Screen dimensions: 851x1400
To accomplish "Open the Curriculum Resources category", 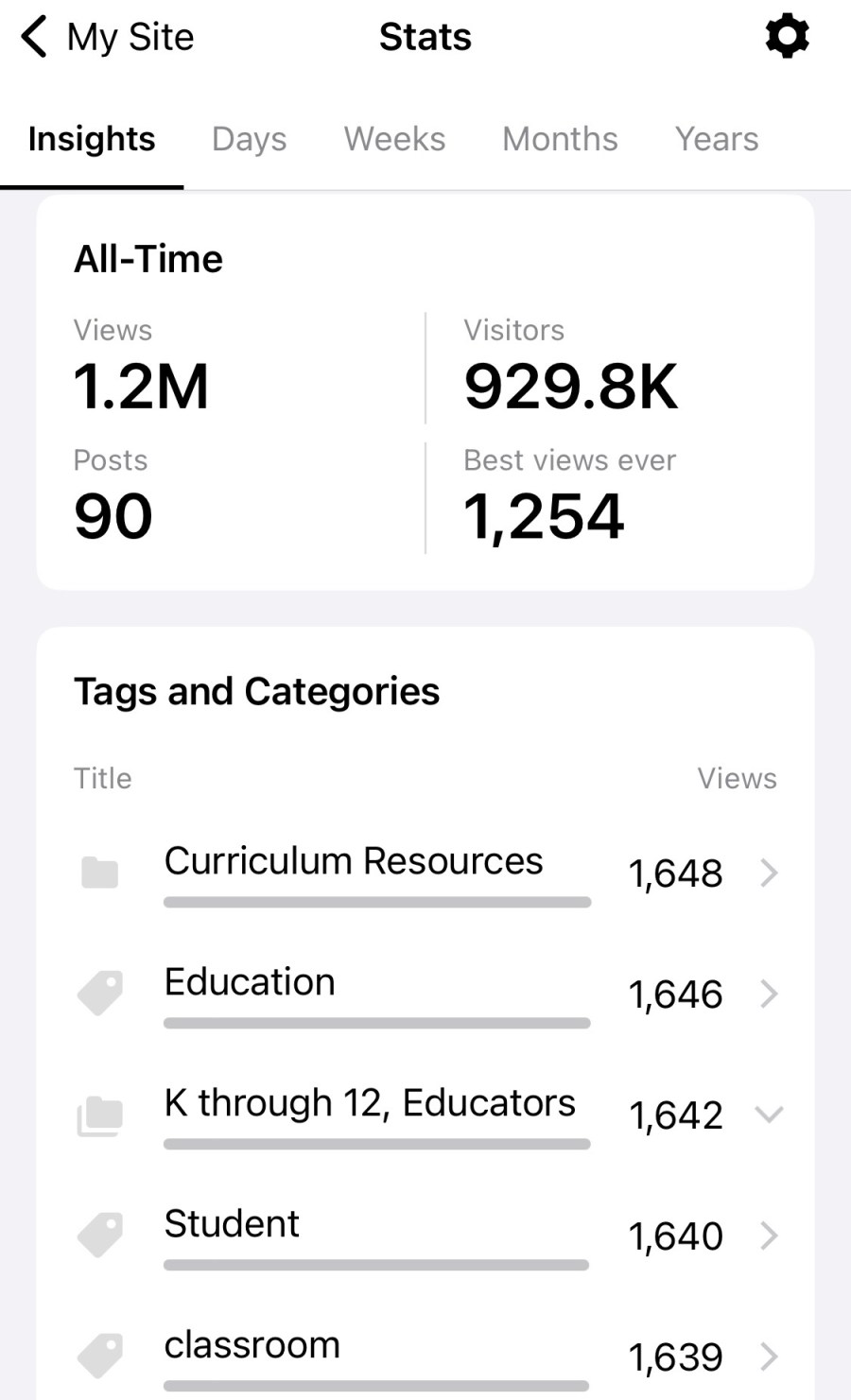I will (x=425, y=872).
